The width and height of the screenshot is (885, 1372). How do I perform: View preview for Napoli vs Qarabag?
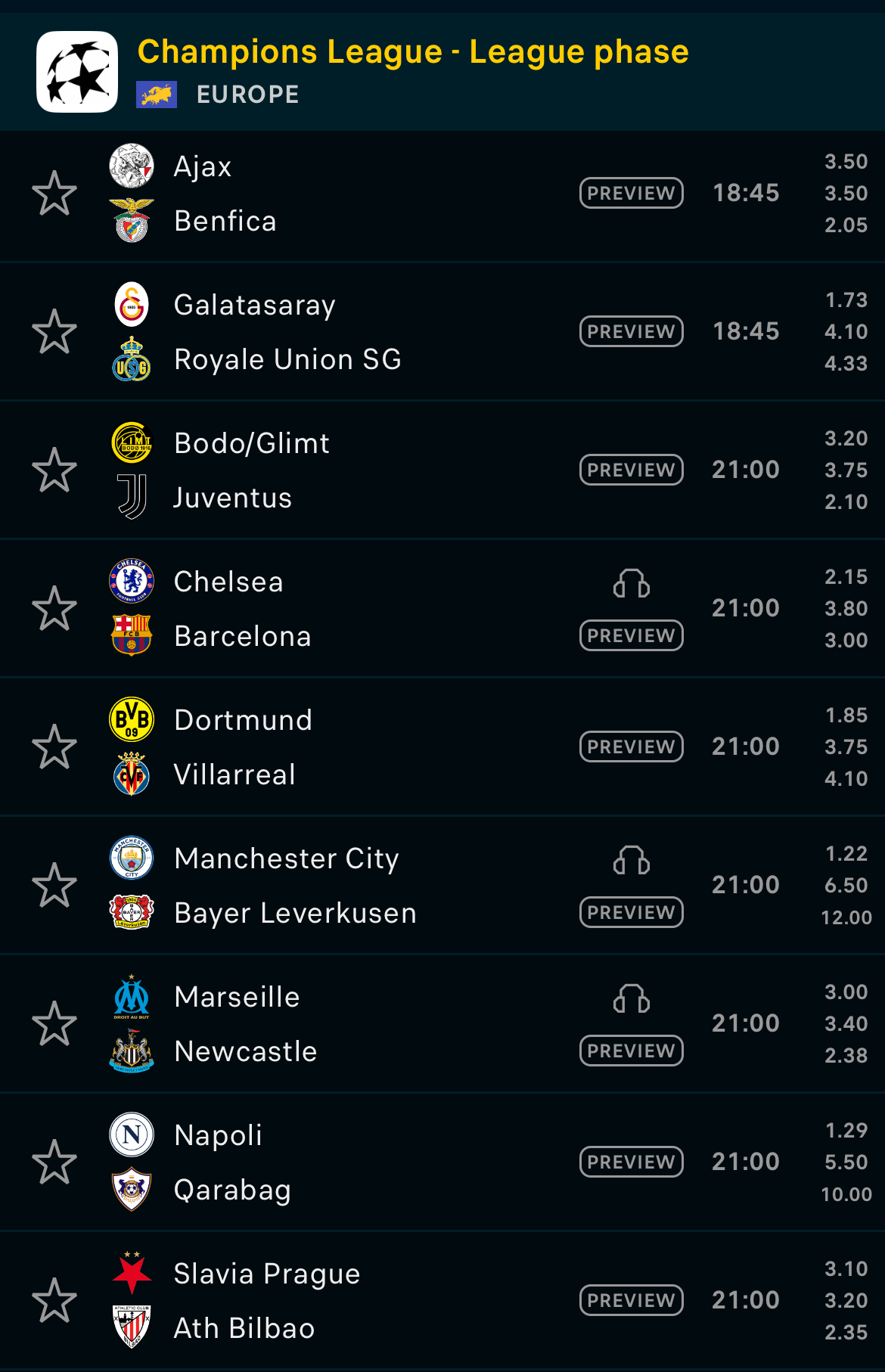[631, 1162]
